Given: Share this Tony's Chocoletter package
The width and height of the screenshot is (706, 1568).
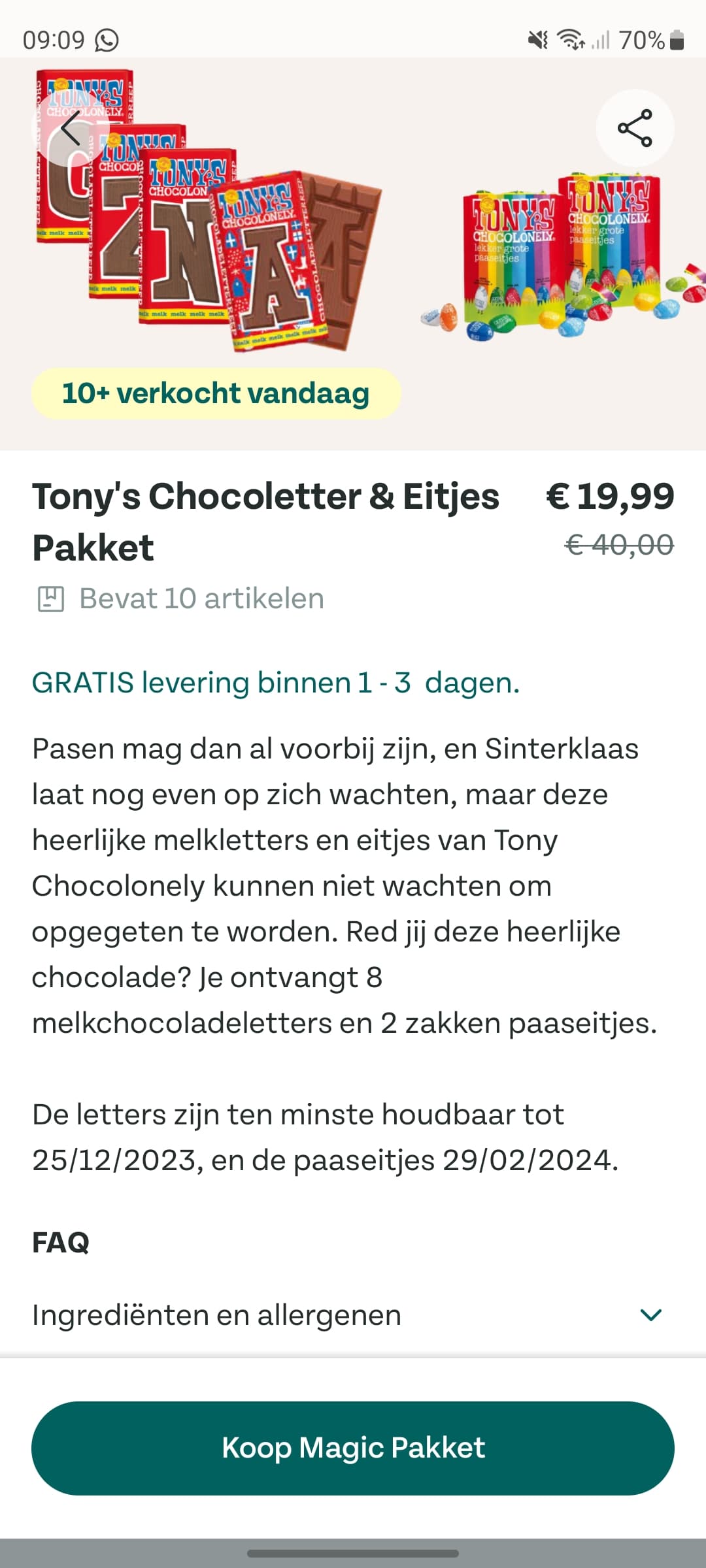Looking at the screenshot, I should pos(635,128).
